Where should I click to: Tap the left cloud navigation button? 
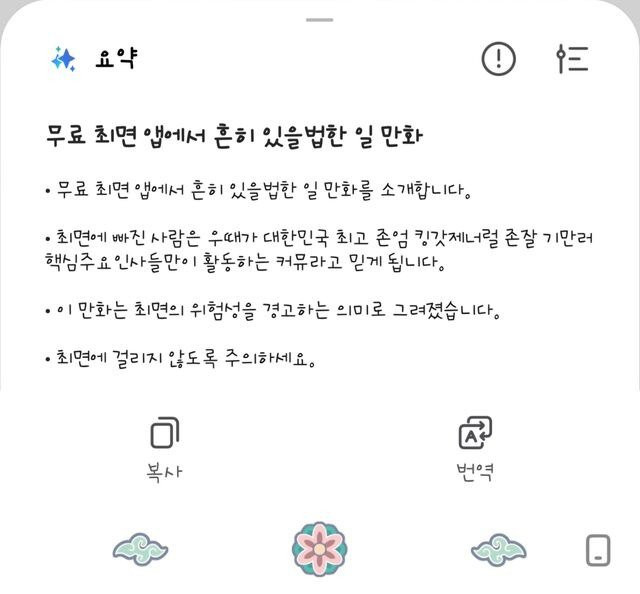click(141, 548)
